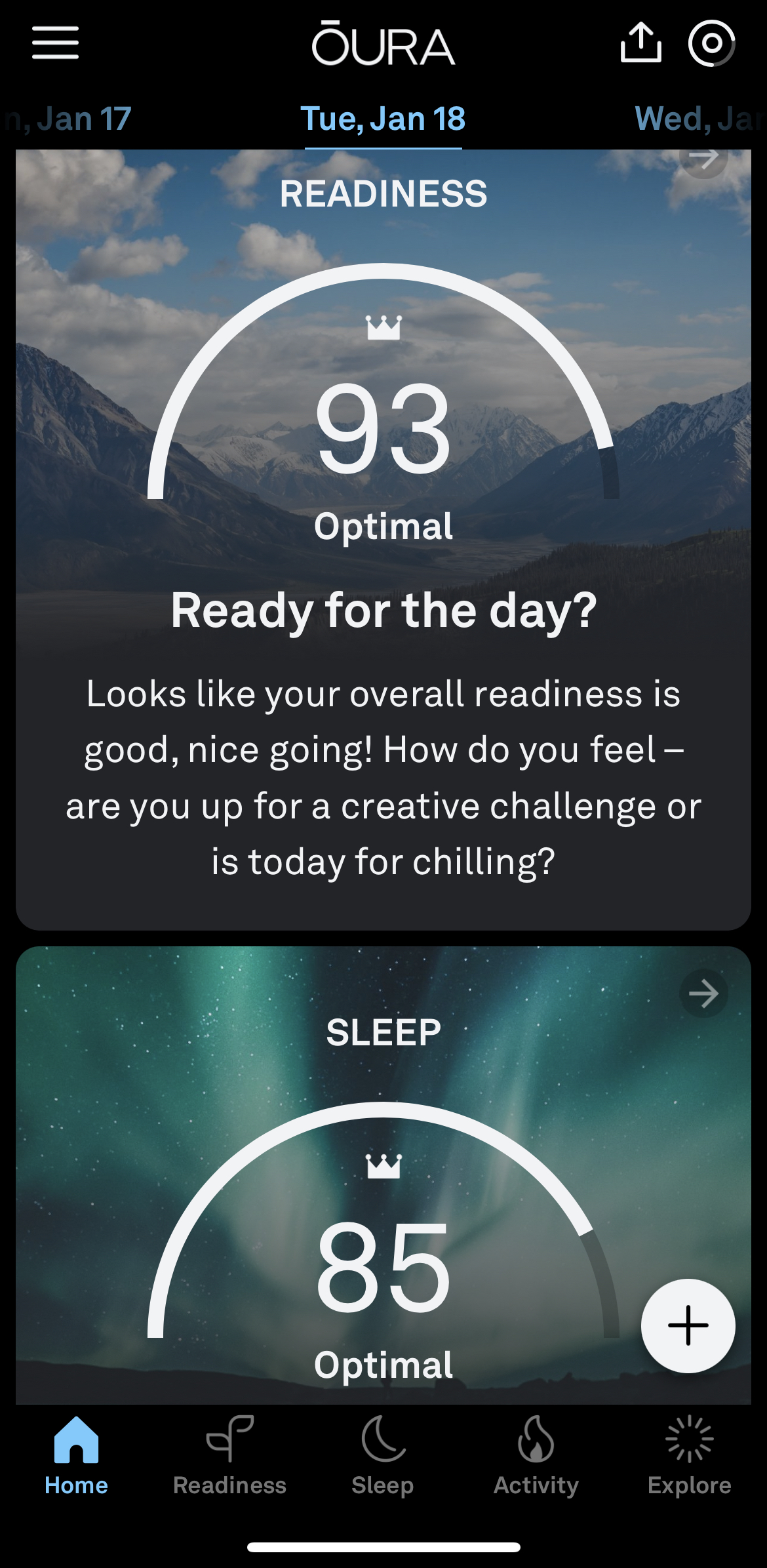Open the hamburger menu

tap(56, 43)
